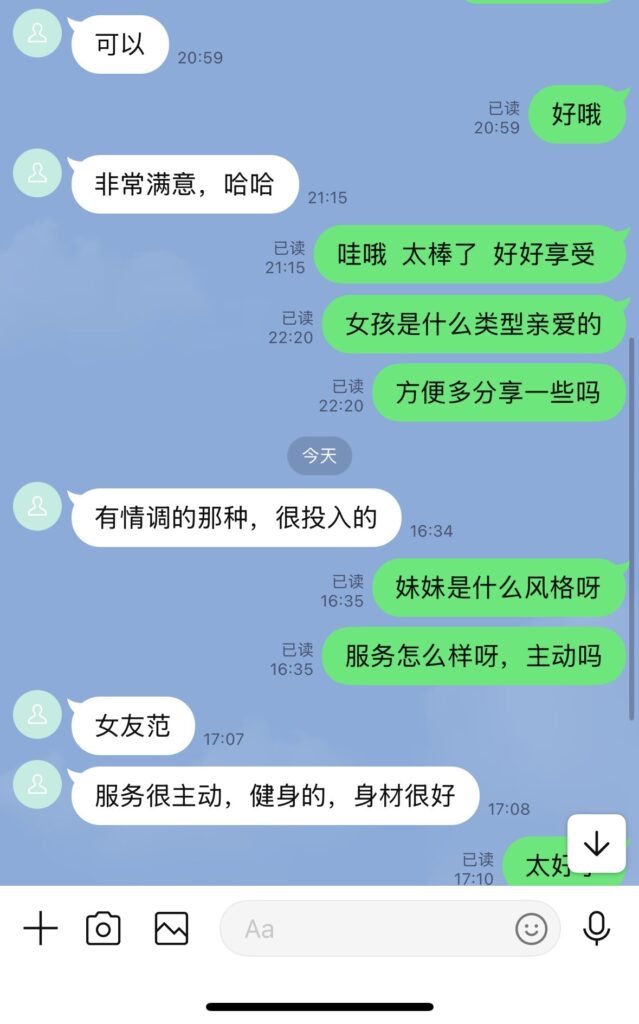Open sender's avatar next to 可以 message

point(37,33)
